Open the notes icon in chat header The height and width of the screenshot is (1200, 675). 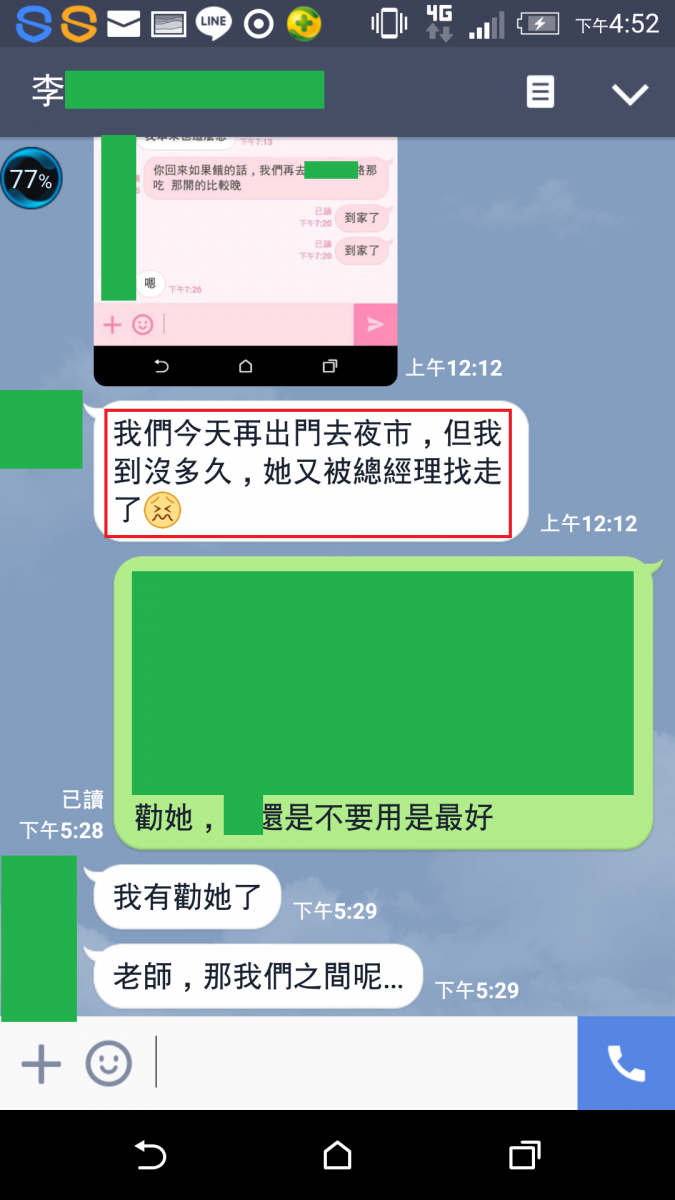pyautogui.click(x=540, y=93)
